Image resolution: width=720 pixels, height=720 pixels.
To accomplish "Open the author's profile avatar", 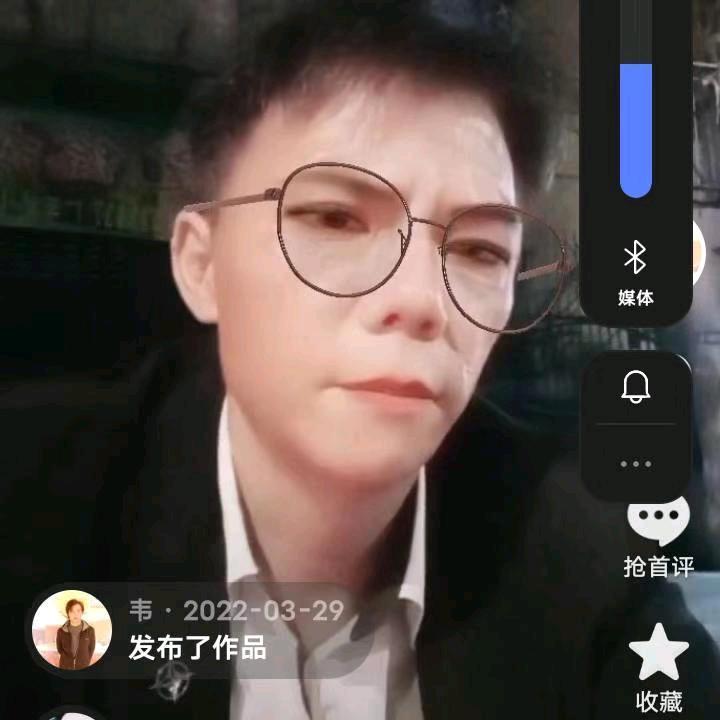I will [x=71, y=629].
